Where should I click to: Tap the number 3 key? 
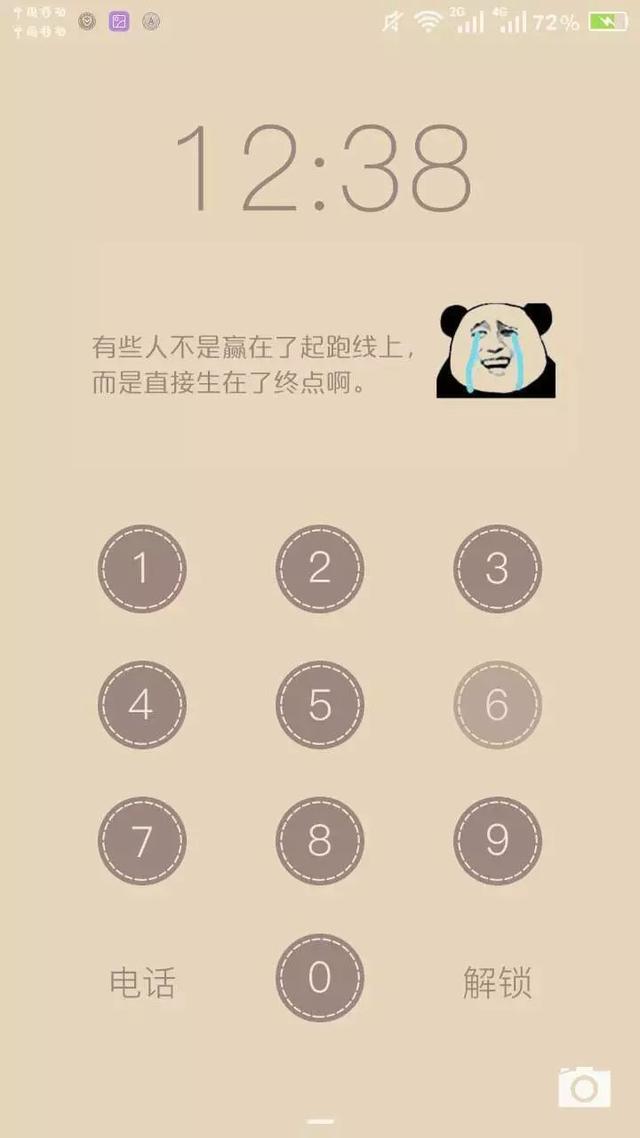(497, 569)
